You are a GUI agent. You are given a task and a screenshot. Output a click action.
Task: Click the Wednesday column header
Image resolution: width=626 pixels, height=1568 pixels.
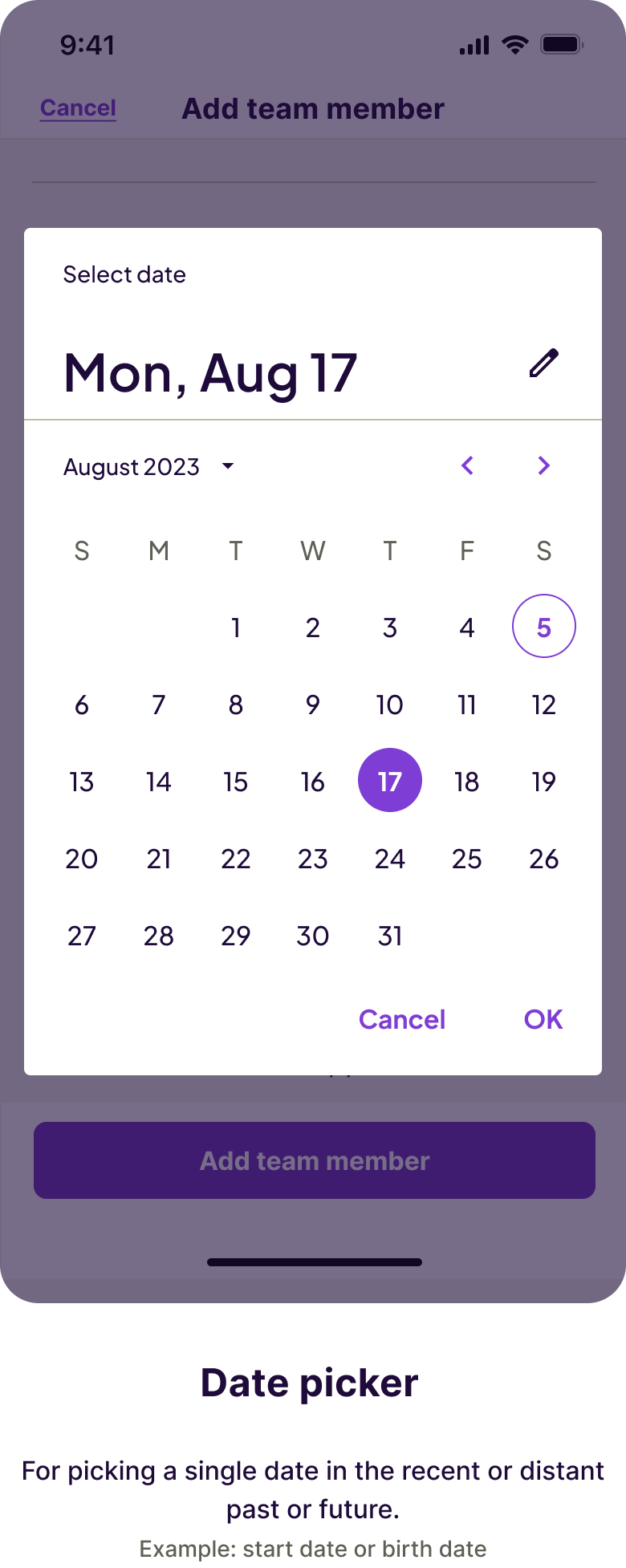(x=312, y=550)
